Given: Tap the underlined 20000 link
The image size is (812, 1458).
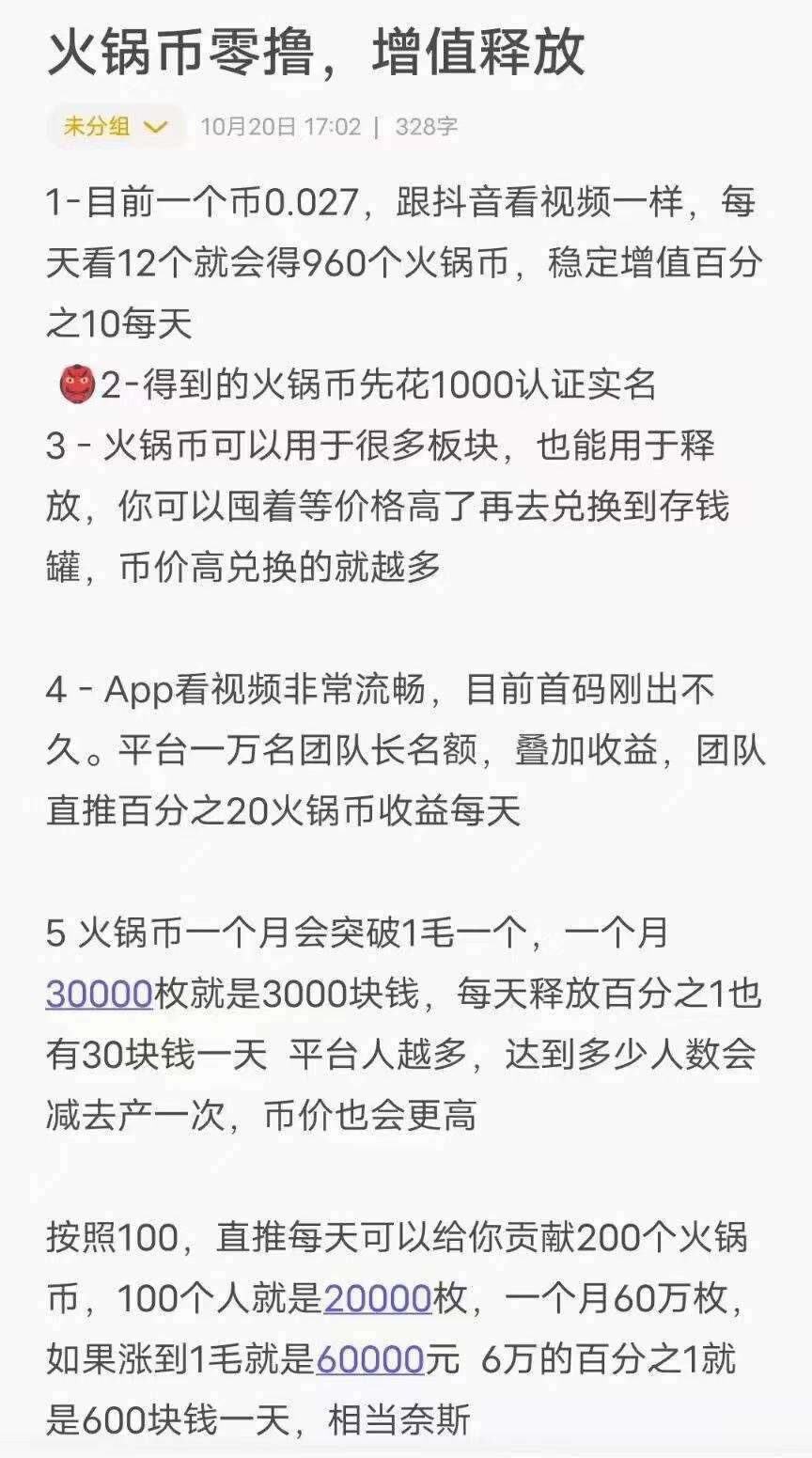Looking at the screenshot, I should (x=378, y=1300).
